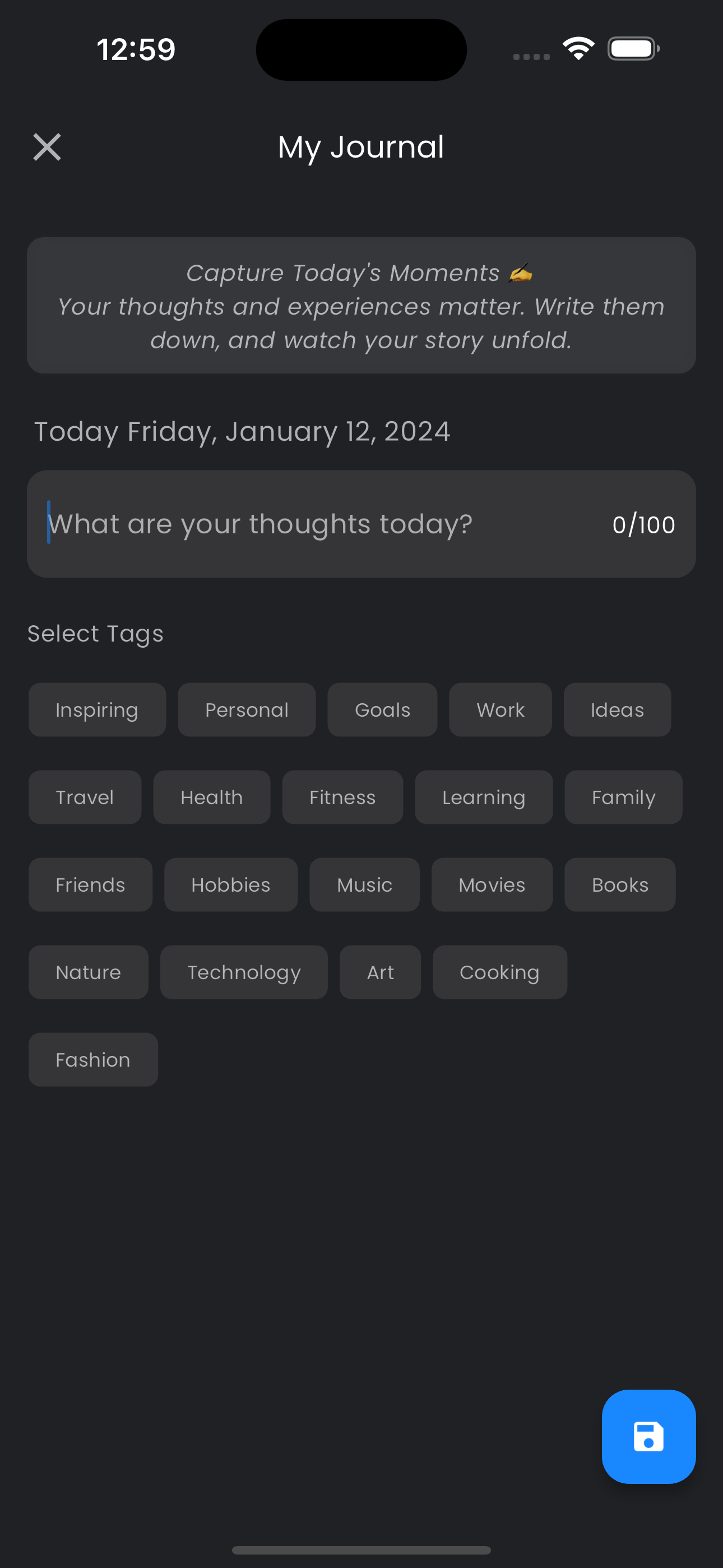The height and width of the screenshot is (1568, 723).
Task: Choose the Personal tag
Action: (x=247, y=710)
